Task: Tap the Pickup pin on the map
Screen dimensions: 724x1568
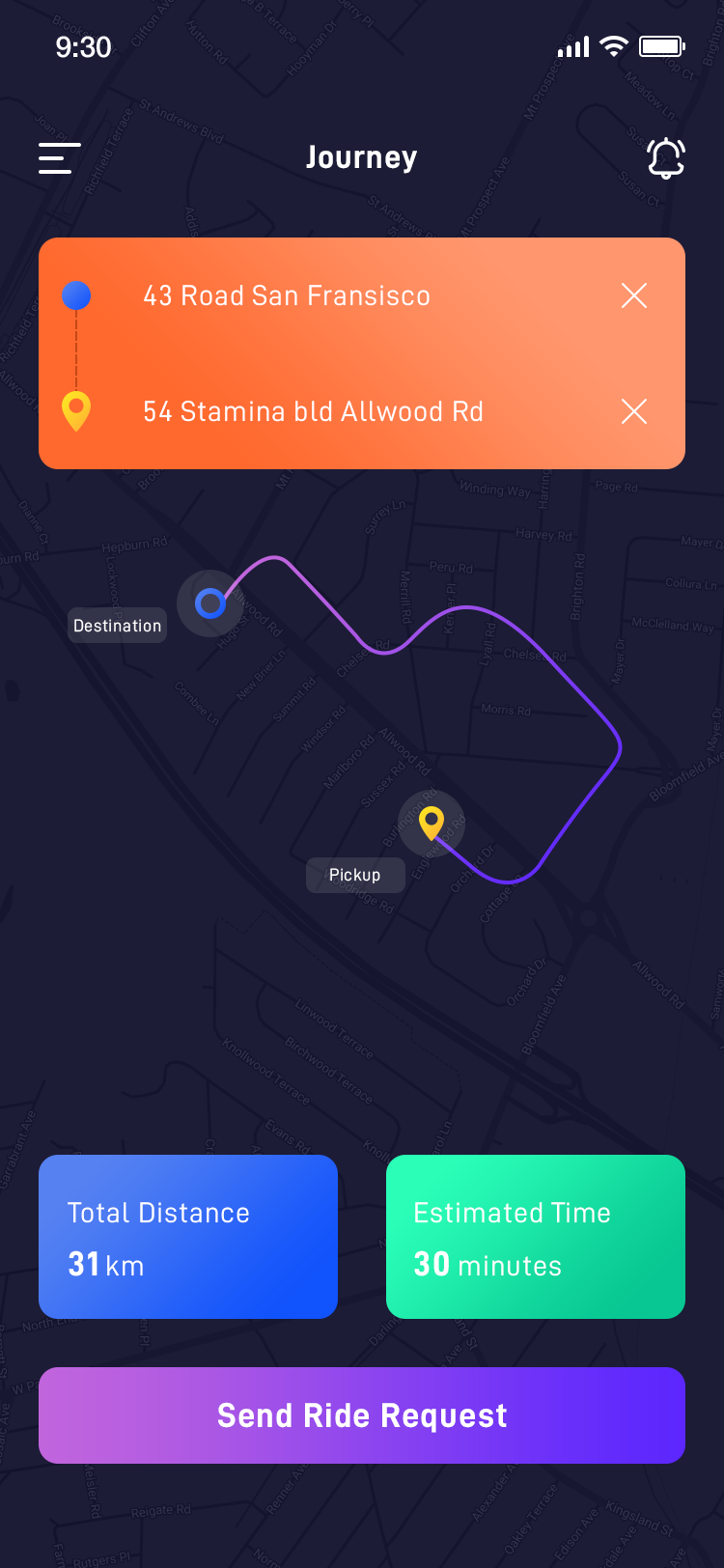Action: 432,824
